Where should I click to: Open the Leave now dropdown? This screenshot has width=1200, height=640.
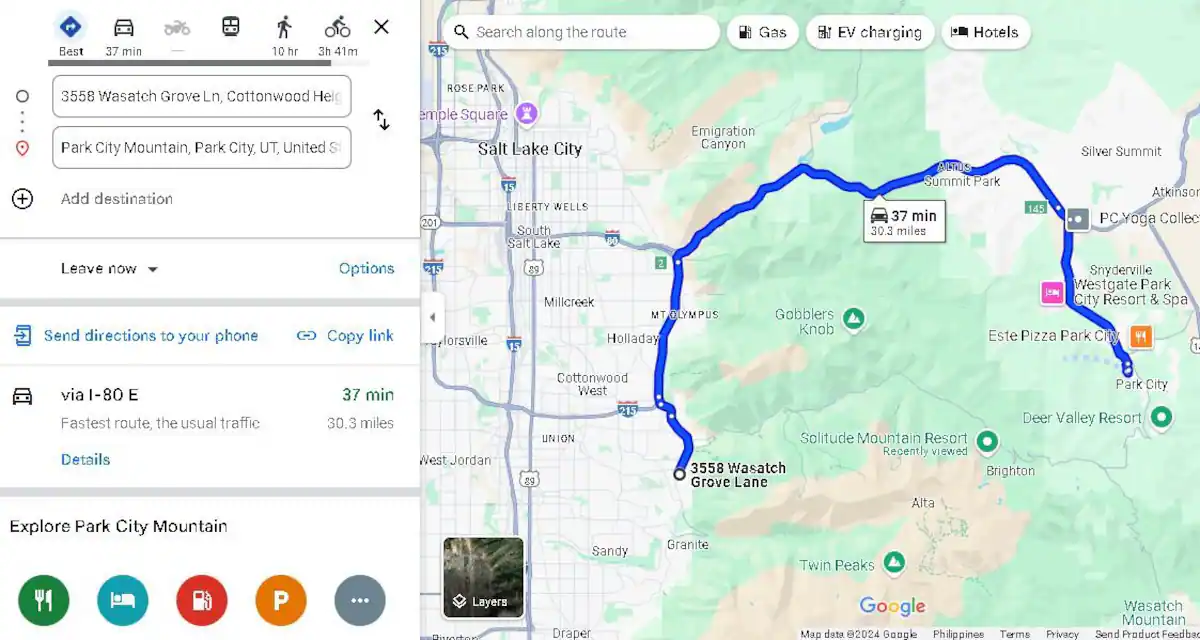tap(110, 268)
